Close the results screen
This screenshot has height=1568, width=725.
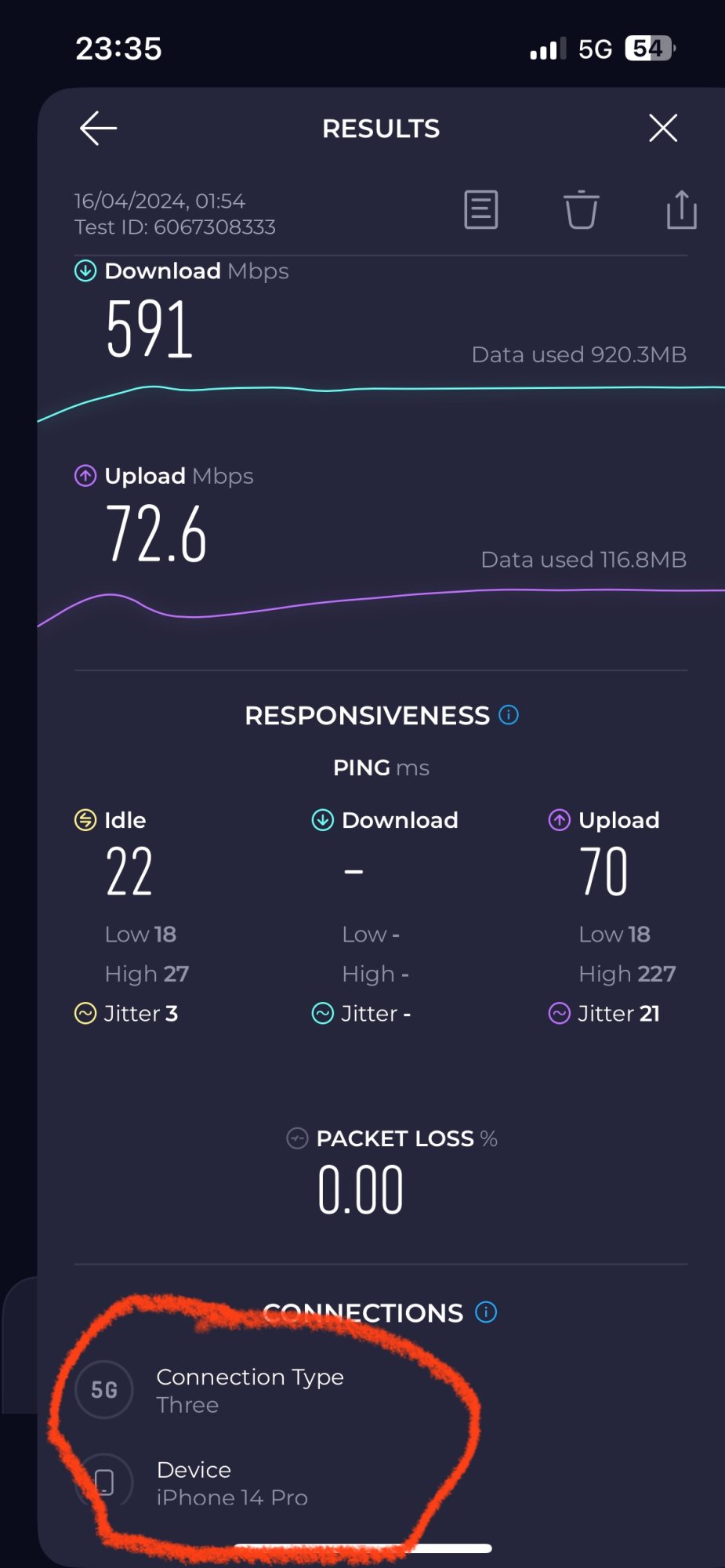pos(663,128)
